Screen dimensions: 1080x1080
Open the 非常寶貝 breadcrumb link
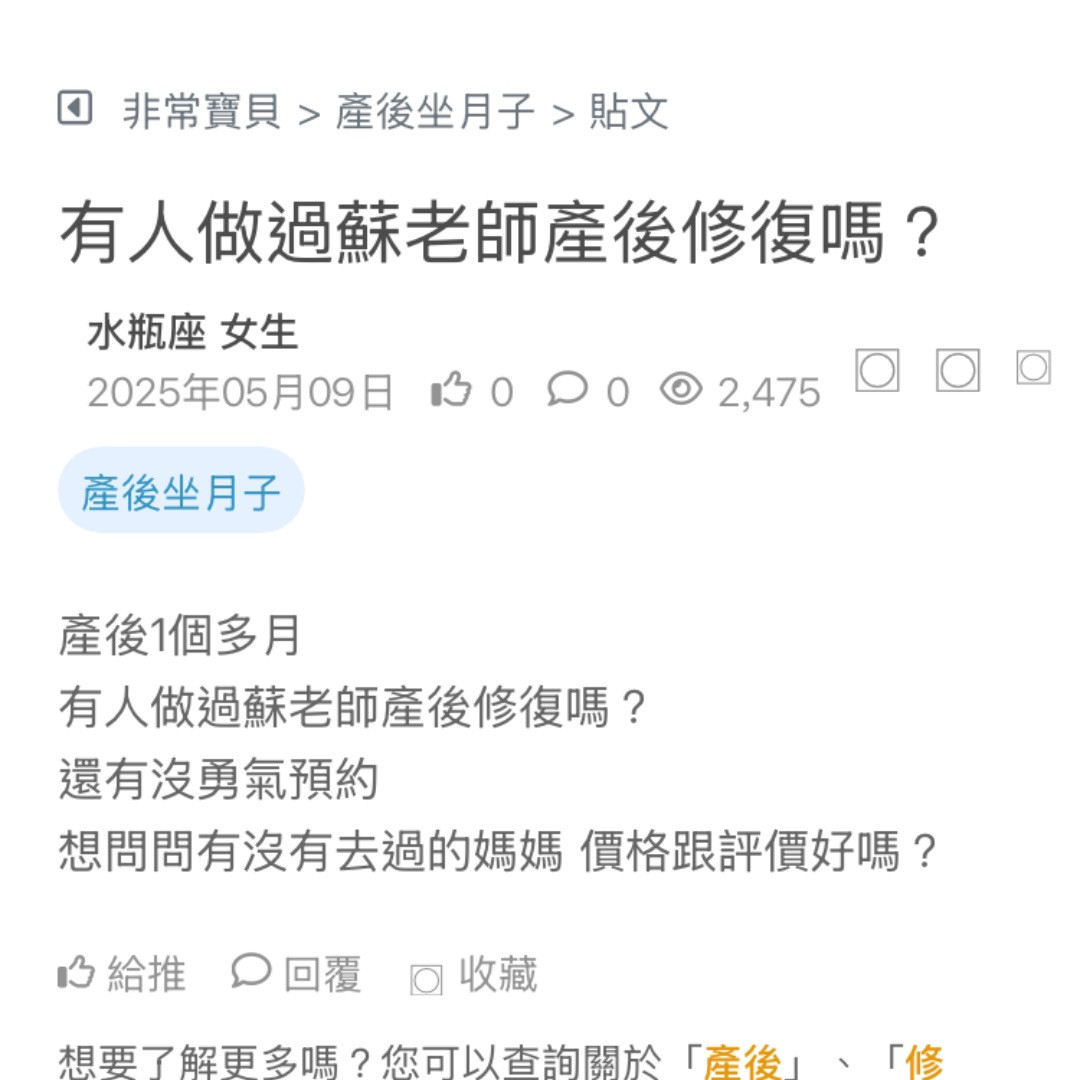(x=201, y=111)
